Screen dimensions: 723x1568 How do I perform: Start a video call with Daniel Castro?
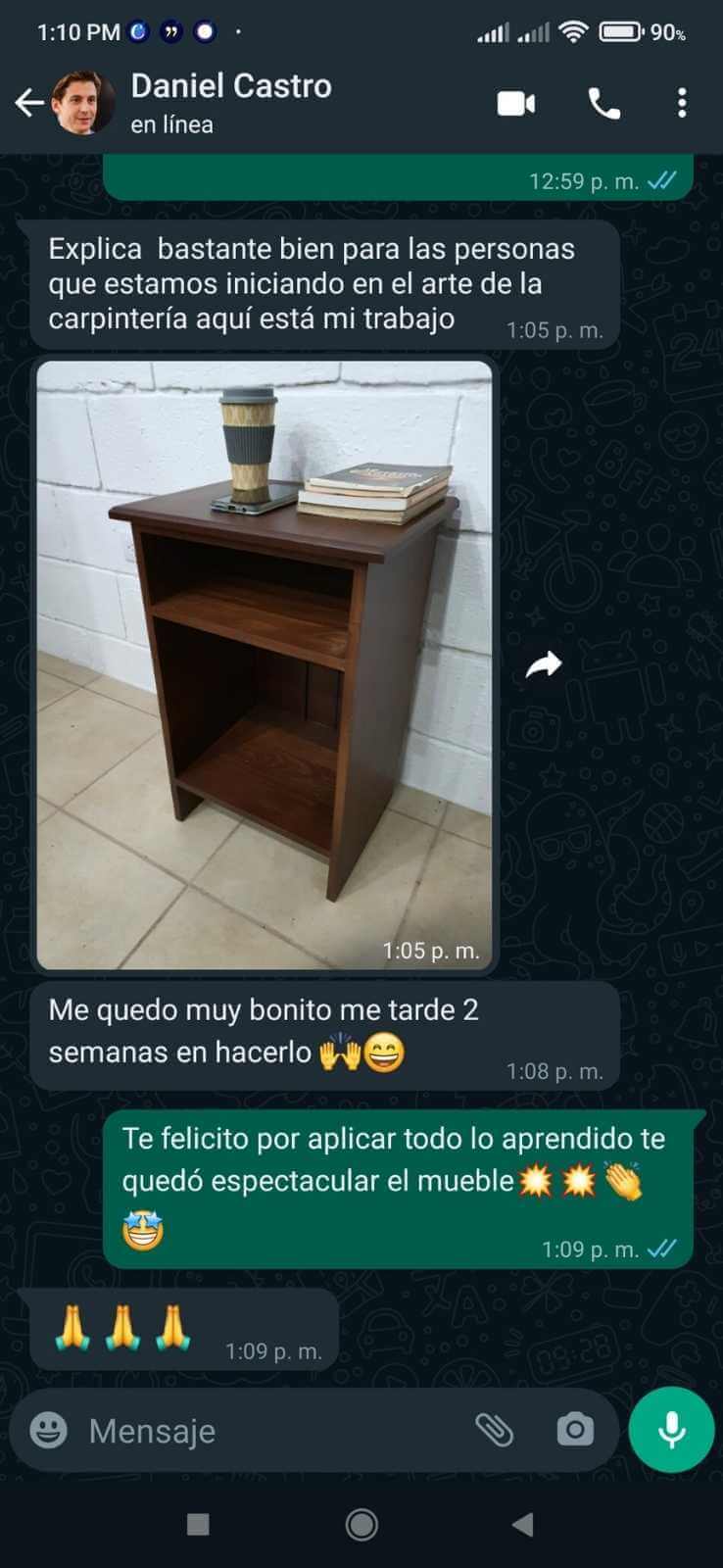[x=516, y=103]
